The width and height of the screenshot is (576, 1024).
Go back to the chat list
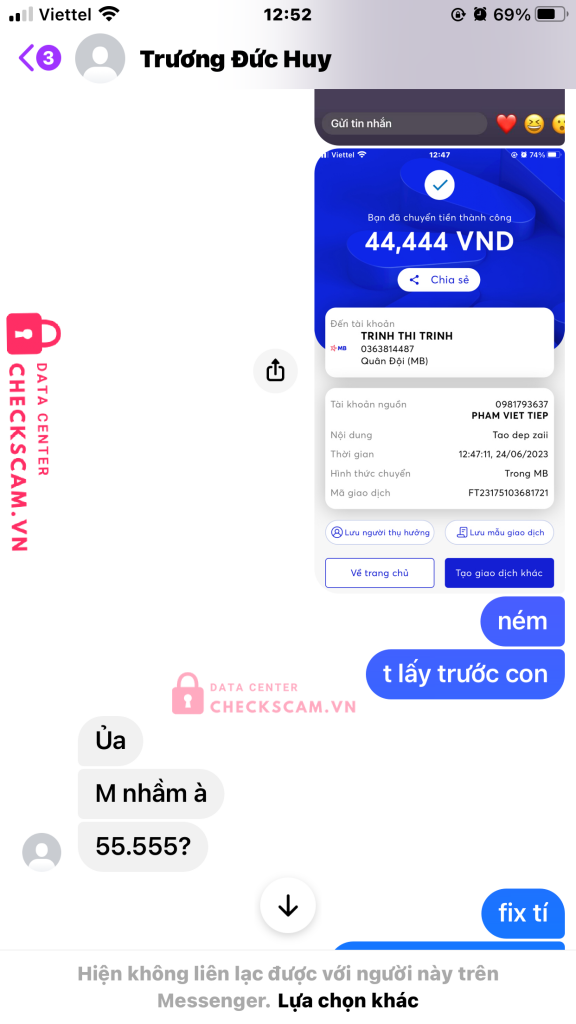point(39,58)
